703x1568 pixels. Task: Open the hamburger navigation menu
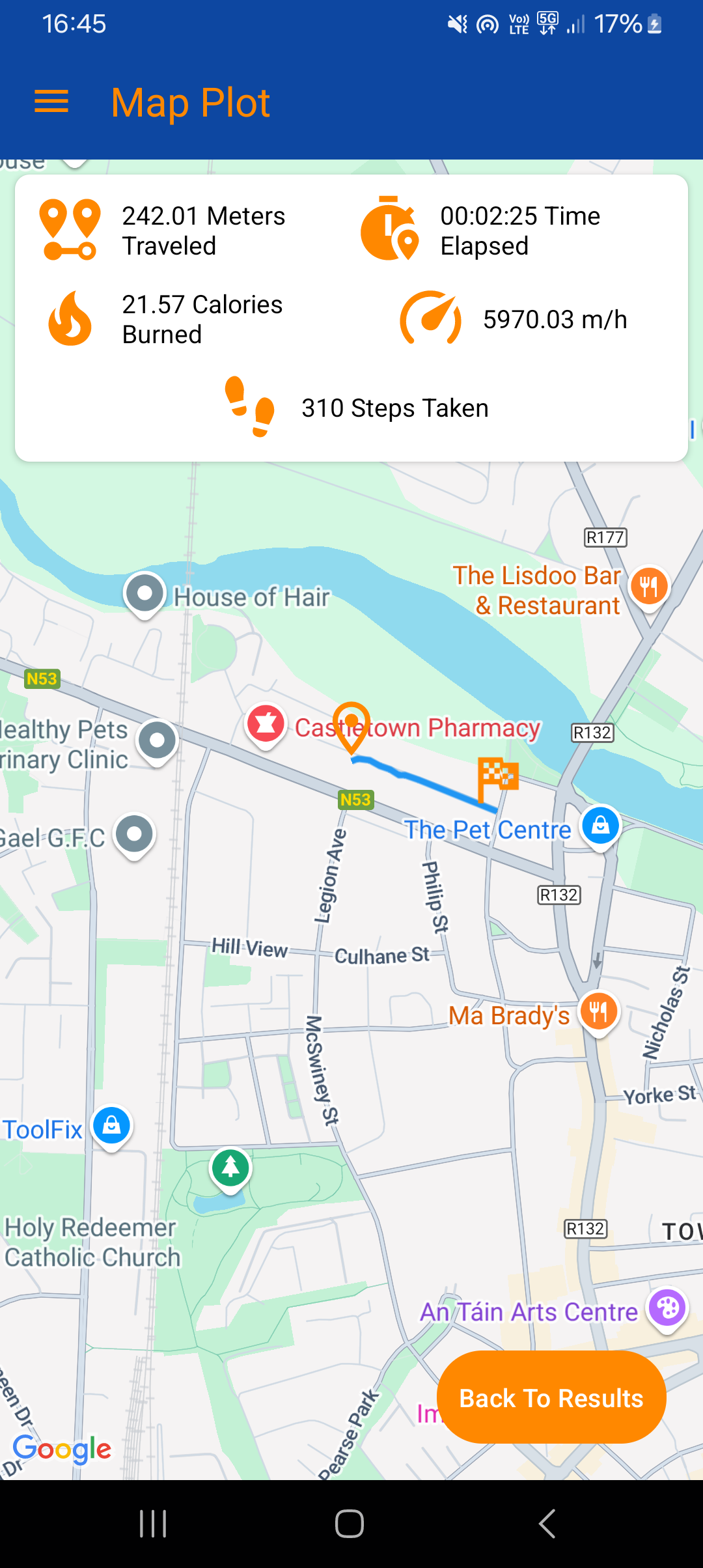(x=51, y=102)
